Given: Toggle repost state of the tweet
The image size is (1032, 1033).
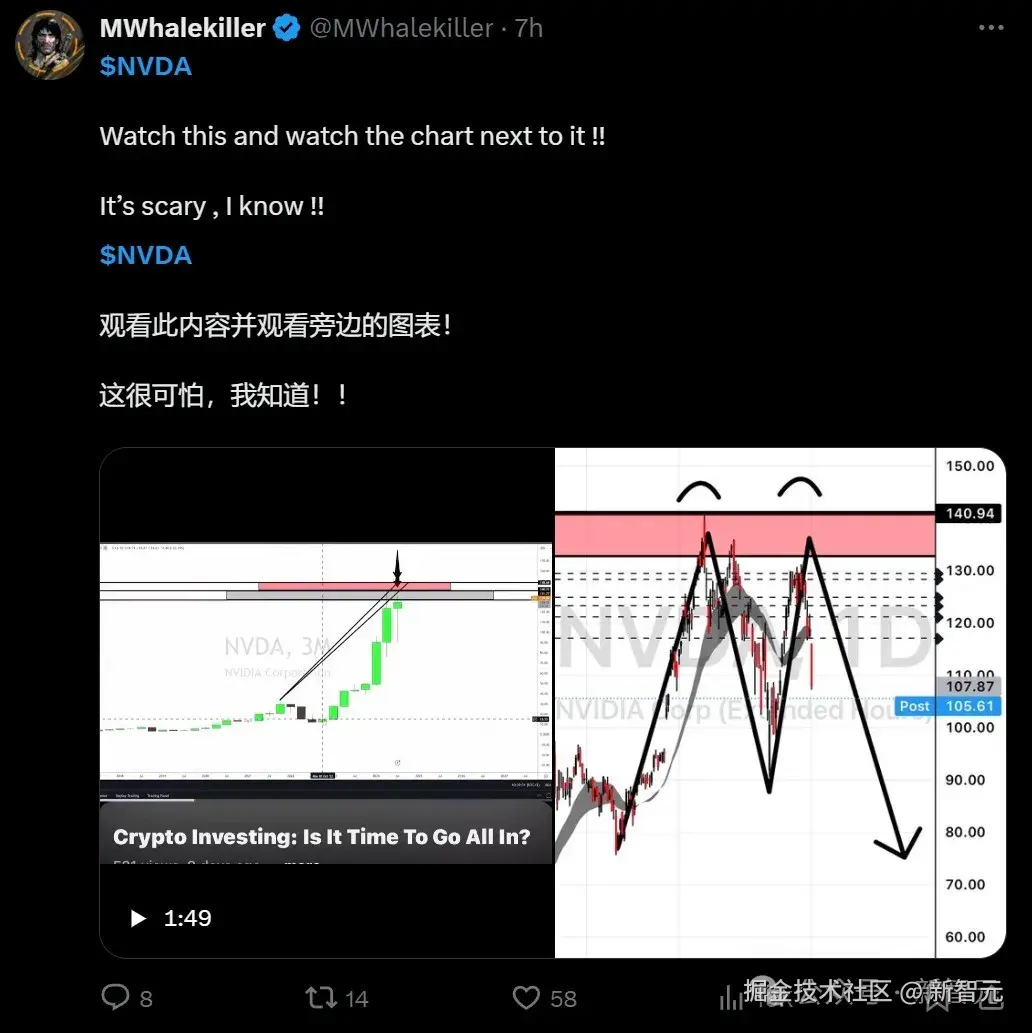Looking at the screenshot, I should pyautogui.click(x=321, y=997).
